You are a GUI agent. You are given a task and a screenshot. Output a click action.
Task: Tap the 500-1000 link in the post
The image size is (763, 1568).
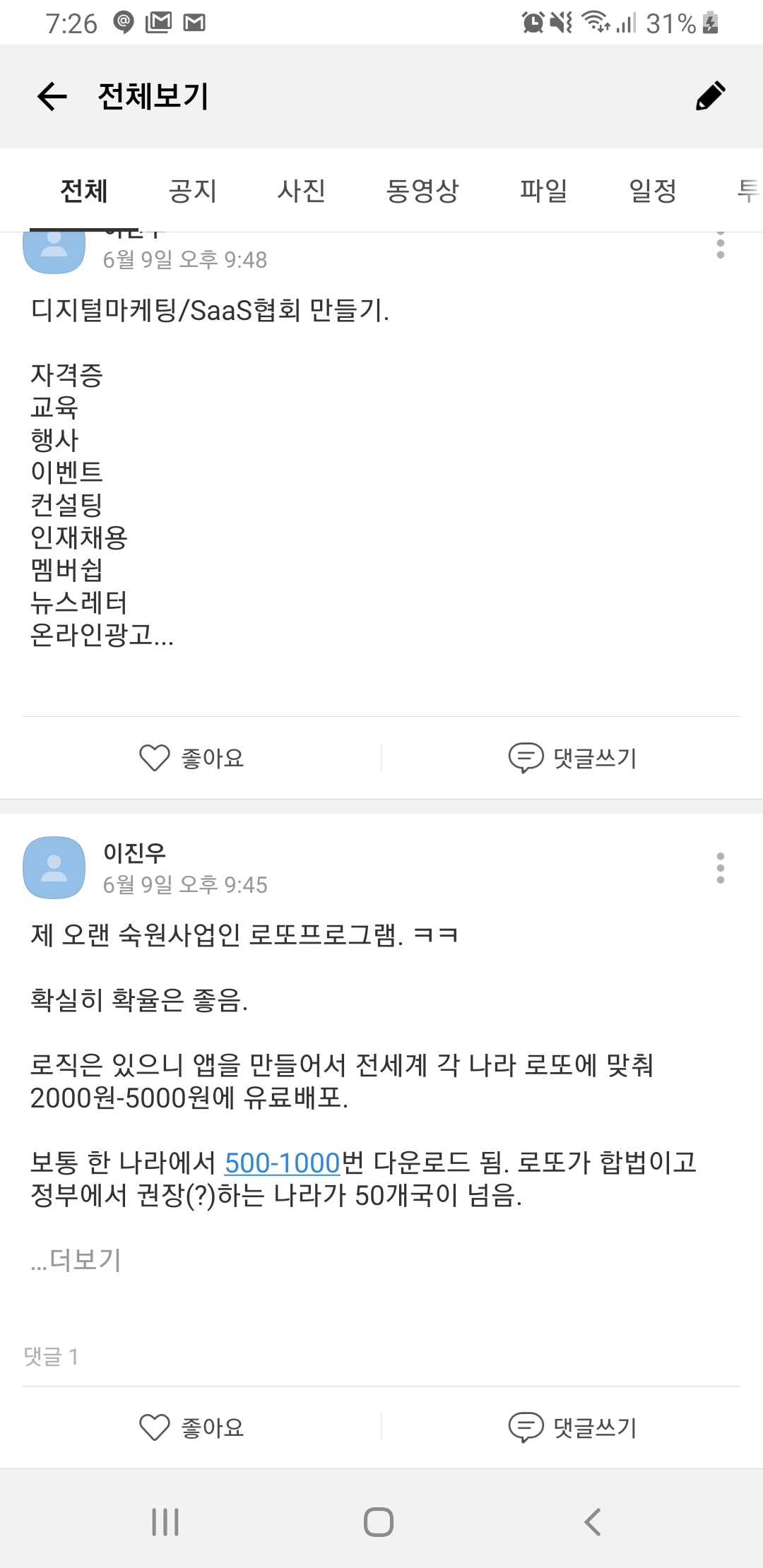pos(283,1163)
